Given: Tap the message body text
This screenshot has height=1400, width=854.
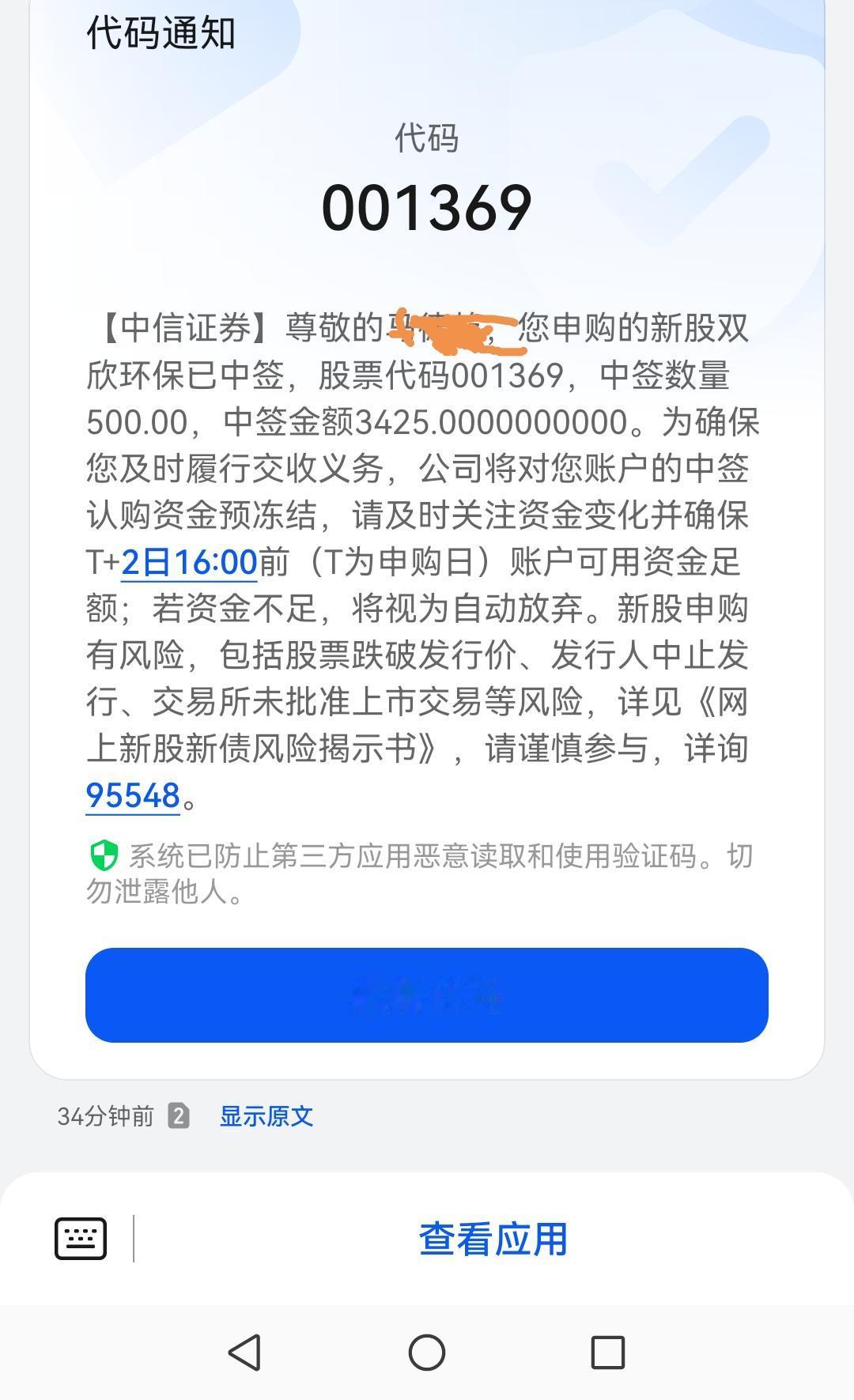Looking at the screenshot, I should 427,553.
